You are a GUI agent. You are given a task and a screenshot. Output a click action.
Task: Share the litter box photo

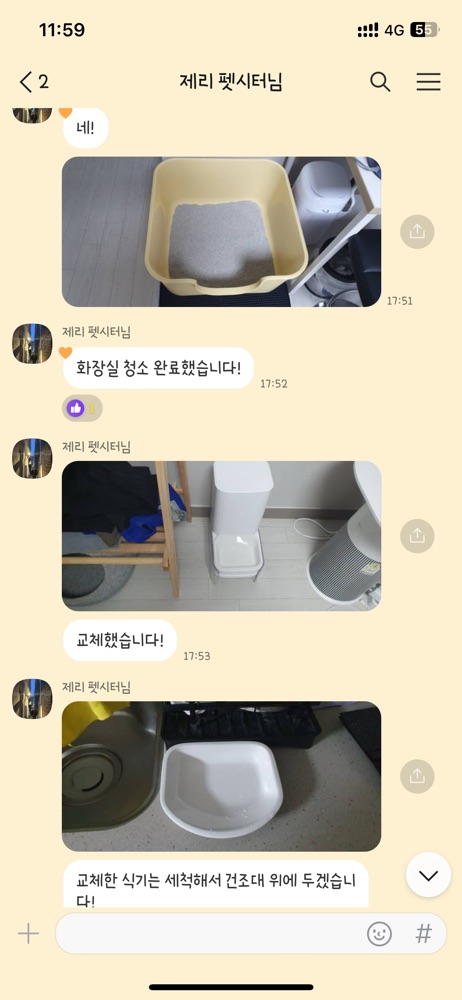click(x=417, y=232)
